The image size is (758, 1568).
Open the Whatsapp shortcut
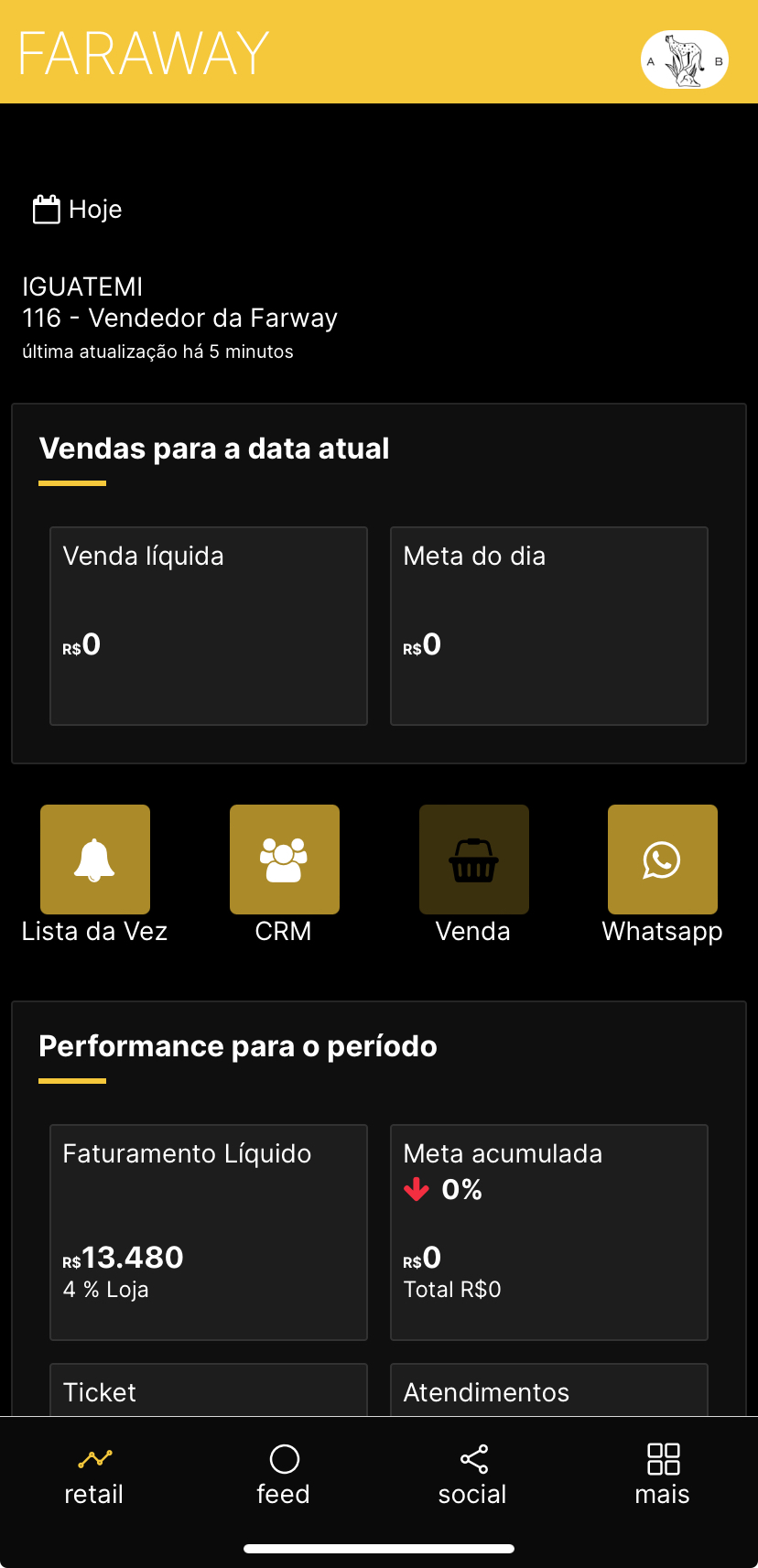[662, 860]
